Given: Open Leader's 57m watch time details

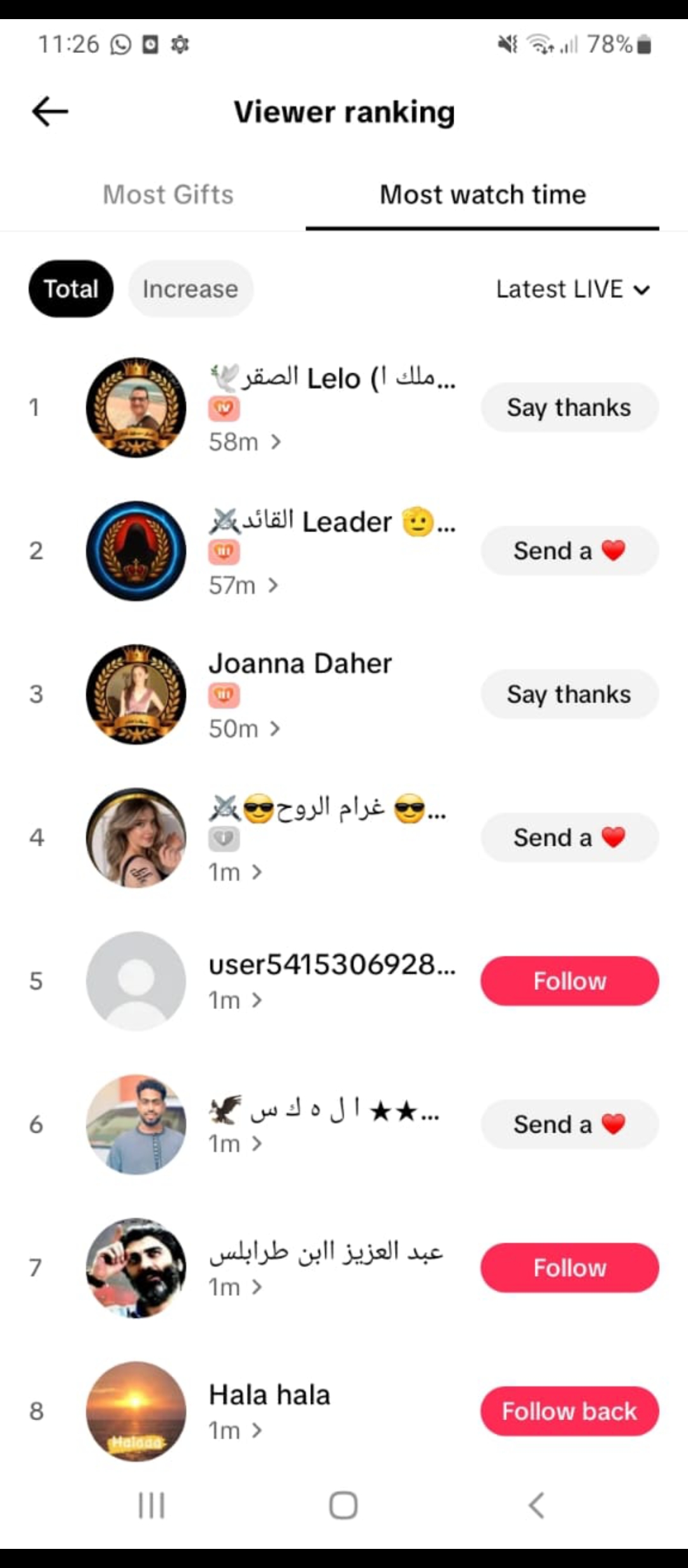Looking at the screenshot, I should (x=243, y=585).
